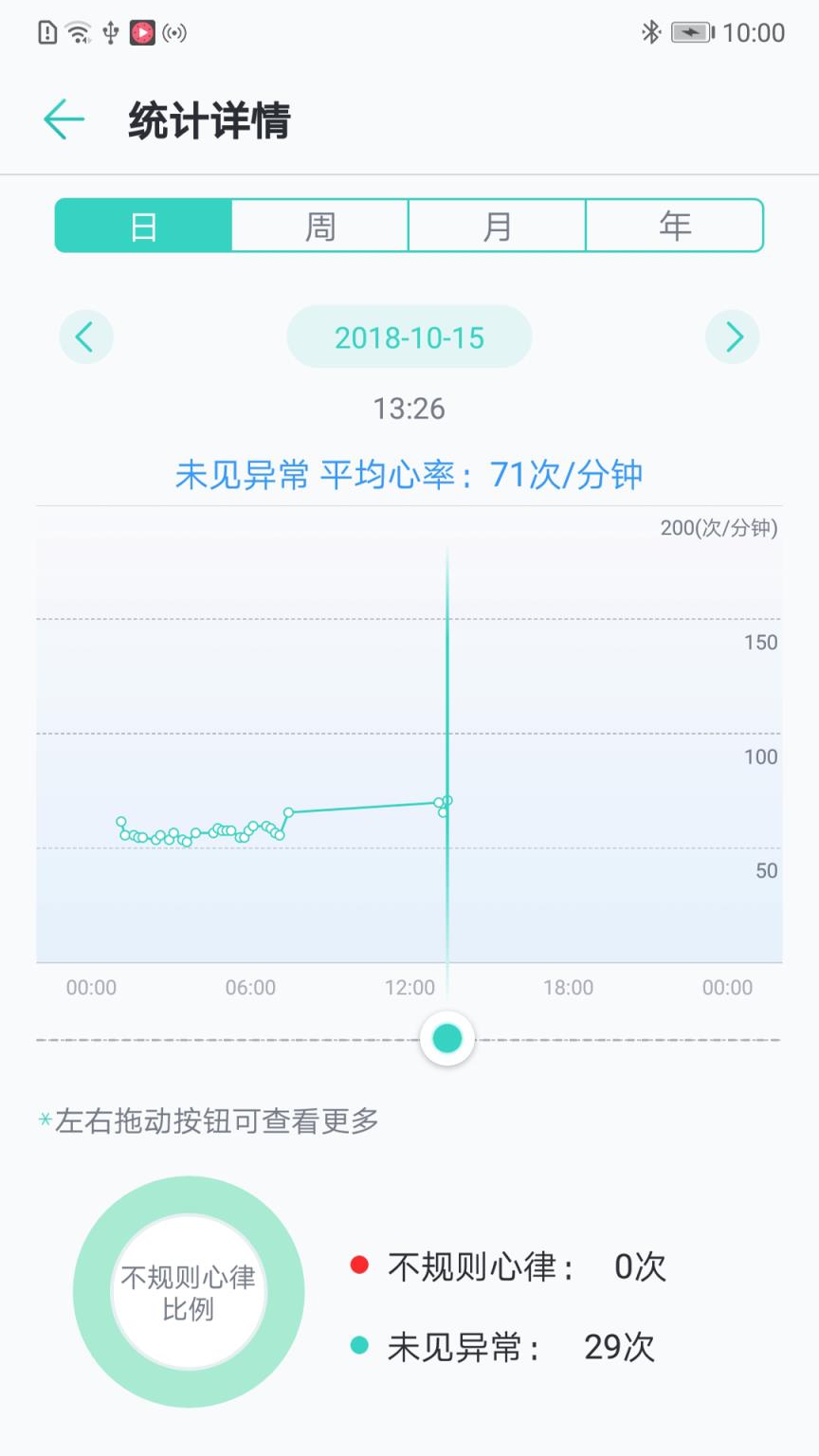Viewport: 819px width, 1456px height.
Task: Tap the 平均心率 71次/分钟 summary text
Action: coord(409,474)
